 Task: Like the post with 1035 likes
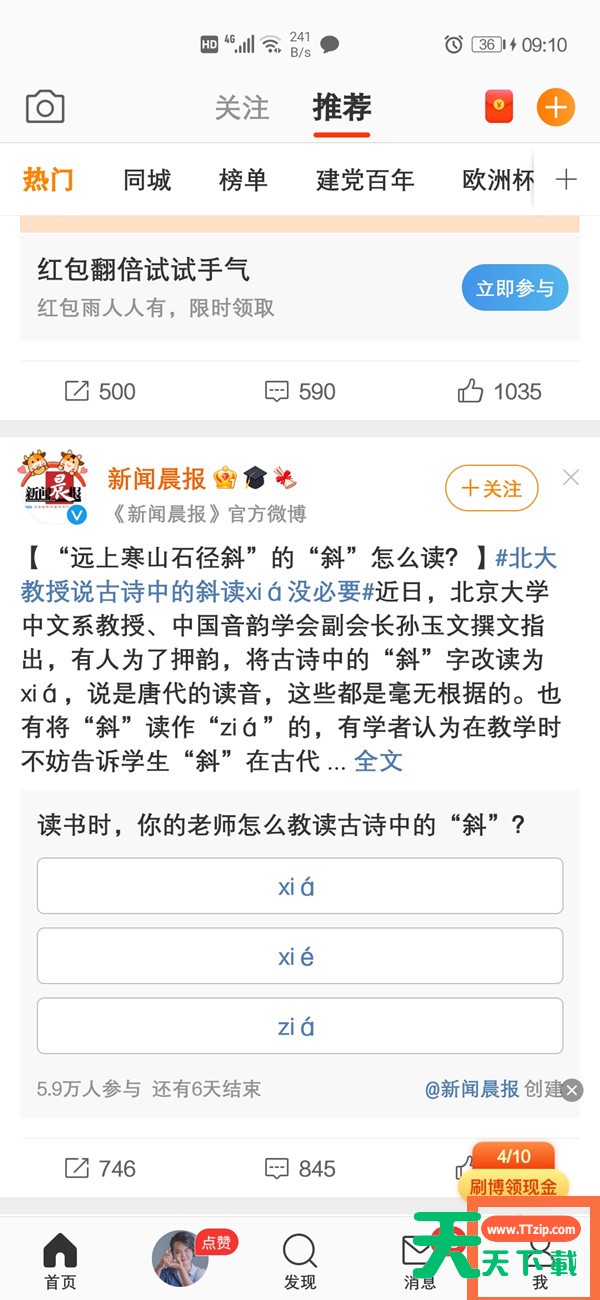pyautogui.click(x=499, y=391)
